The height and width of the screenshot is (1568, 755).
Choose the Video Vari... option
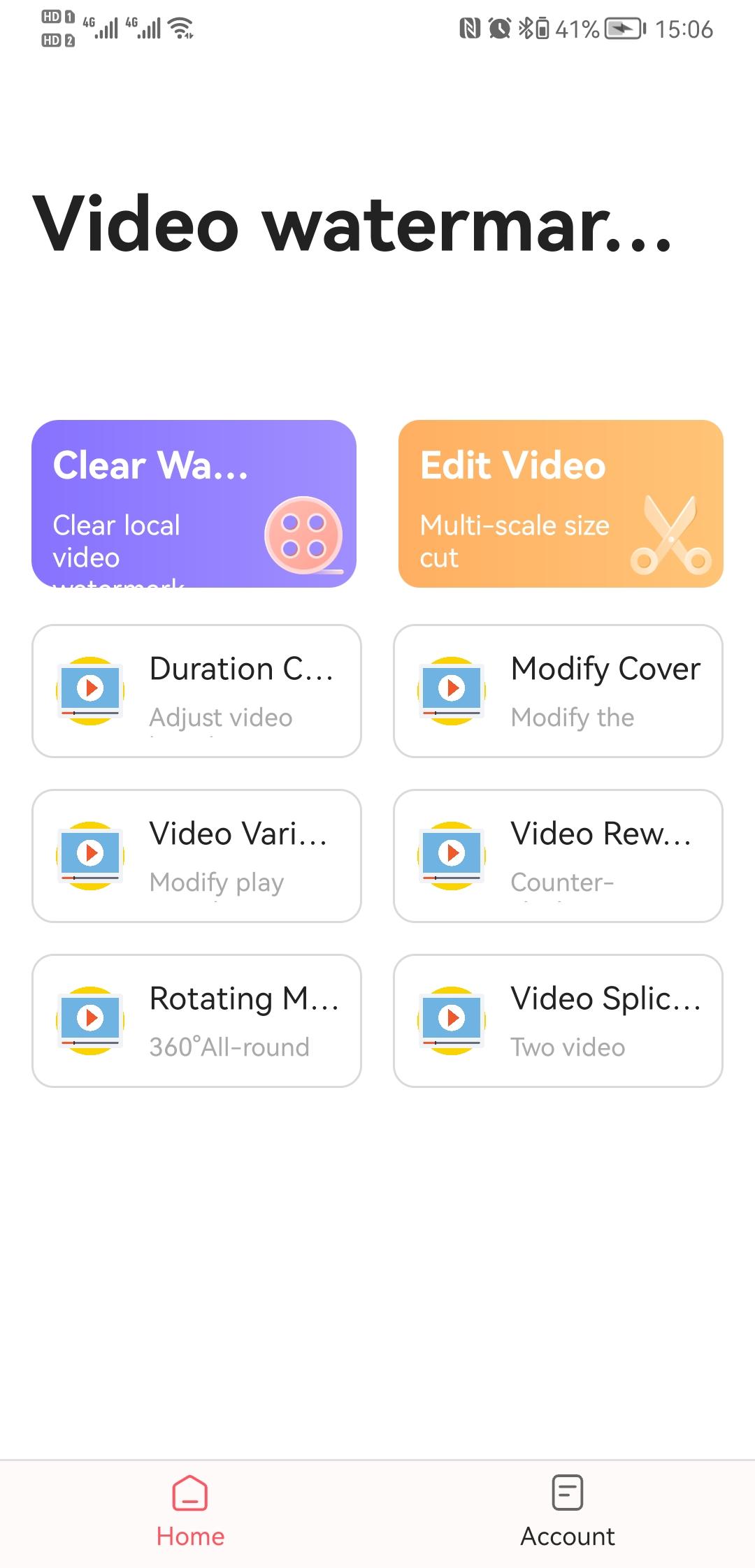click(x=196, y=856)
